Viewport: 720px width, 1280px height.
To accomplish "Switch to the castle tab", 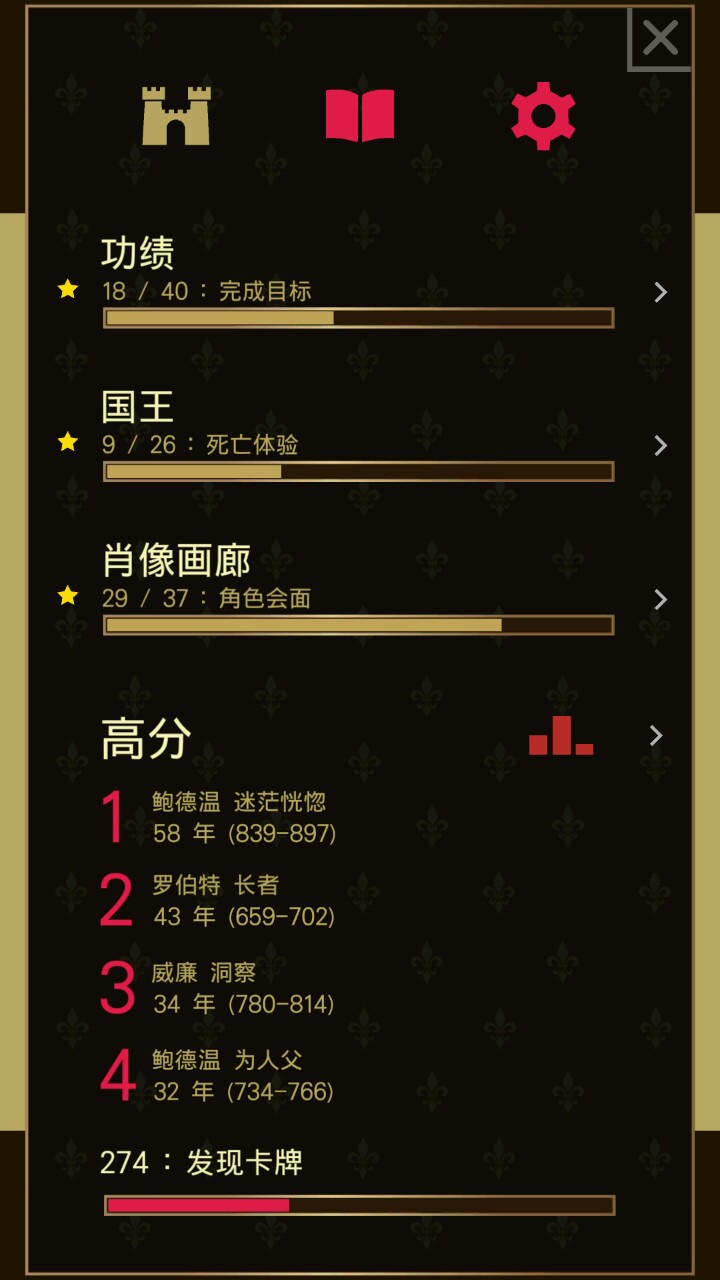I will [176, 116].
